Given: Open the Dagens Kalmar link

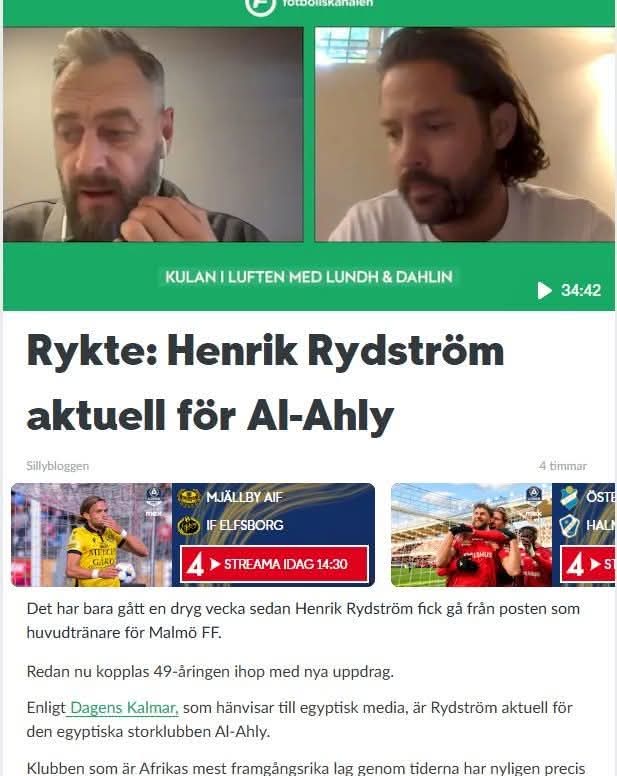Looking at the screenshot, I should point(124,708).
